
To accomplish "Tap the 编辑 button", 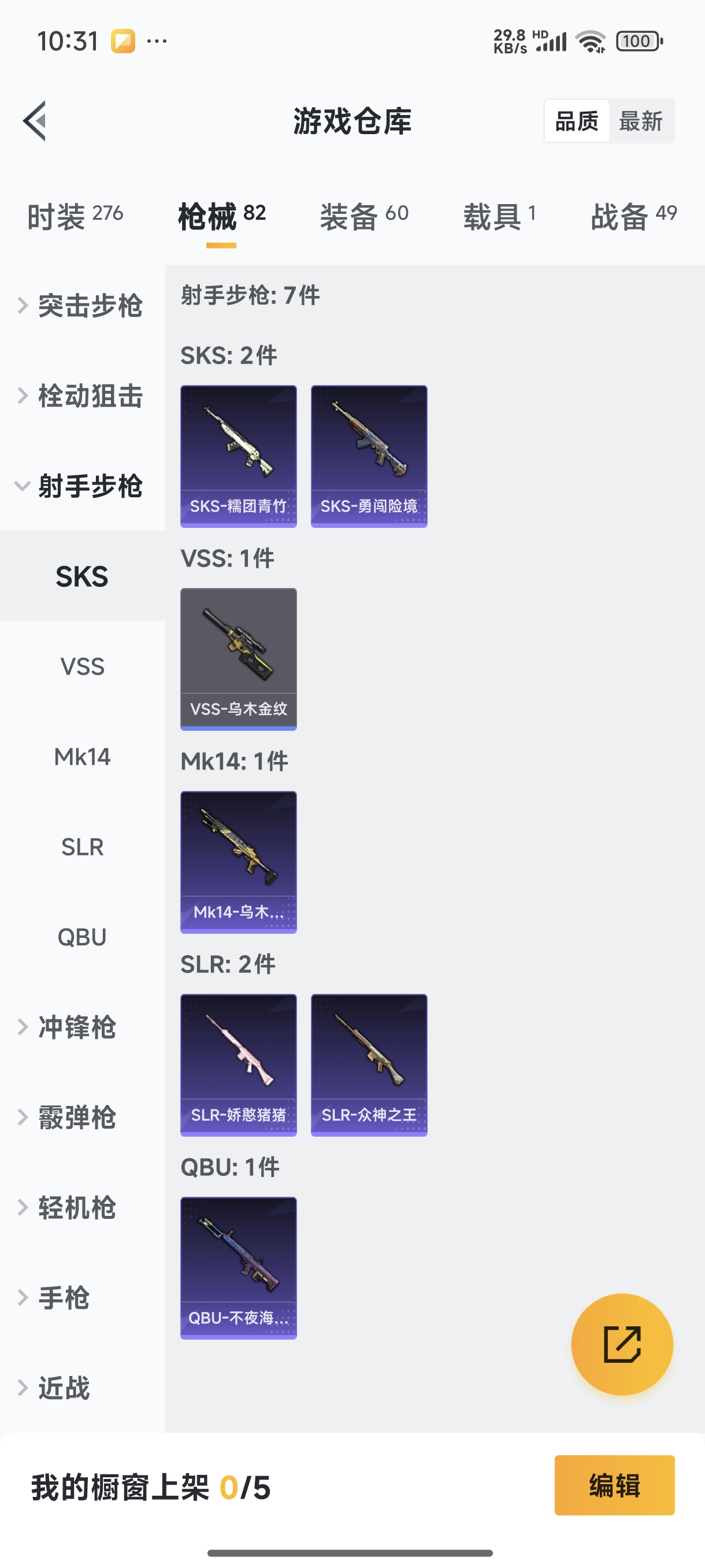I will click(614, 1485).
